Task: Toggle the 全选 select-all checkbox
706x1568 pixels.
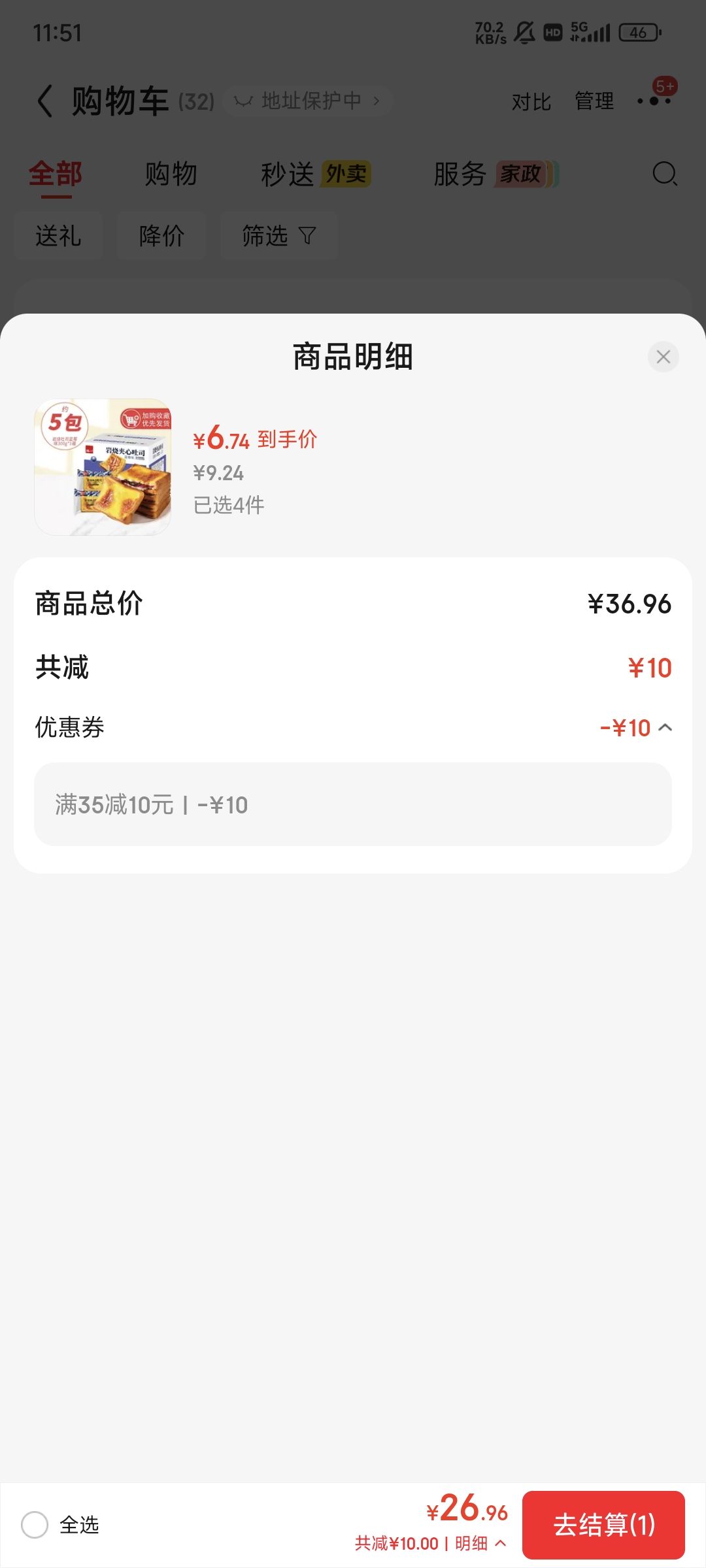Action: coord(35,1525)
